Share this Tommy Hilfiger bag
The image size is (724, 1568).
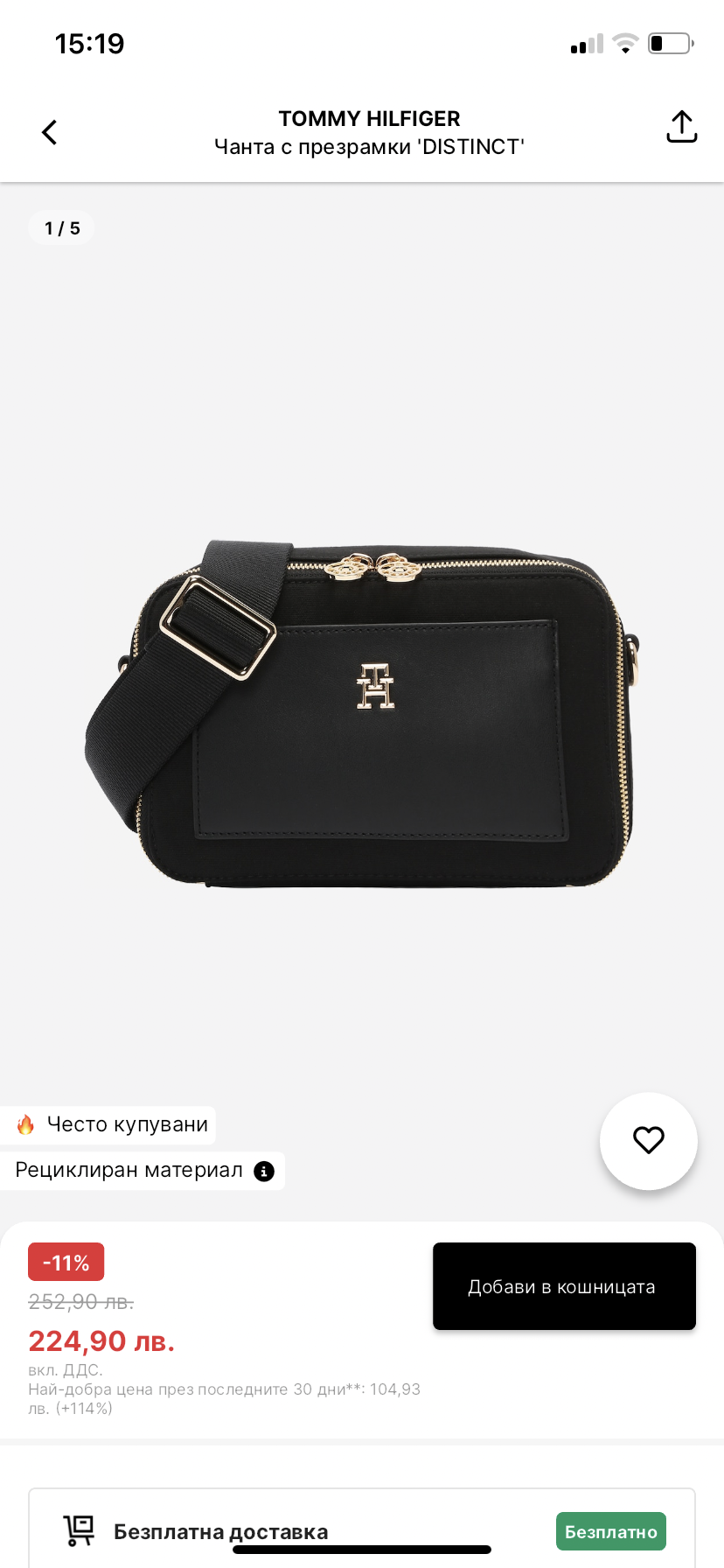[x=681, y=127]
